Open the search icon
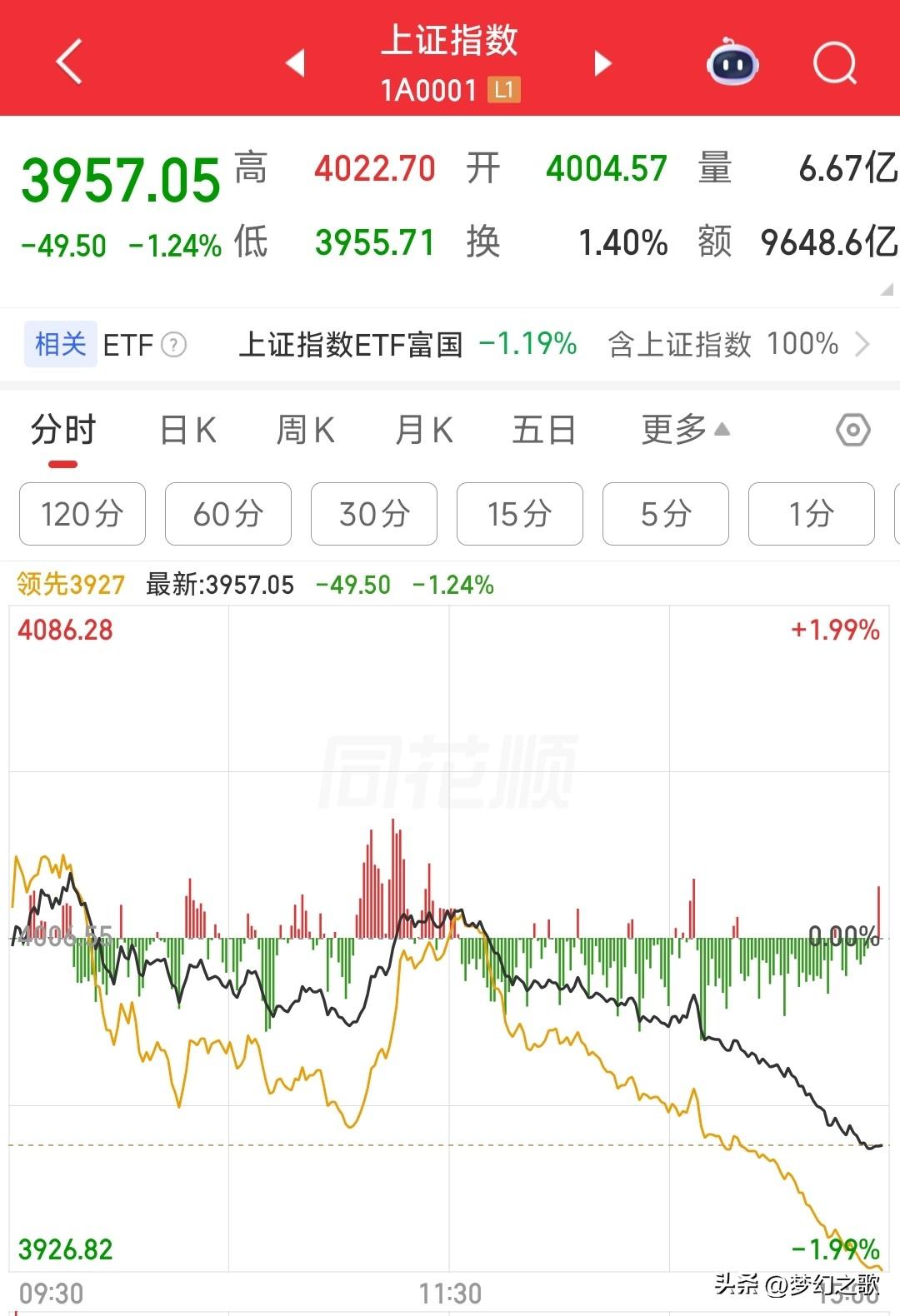Viewport: 900px width, 1316px height. coord(836,62)
